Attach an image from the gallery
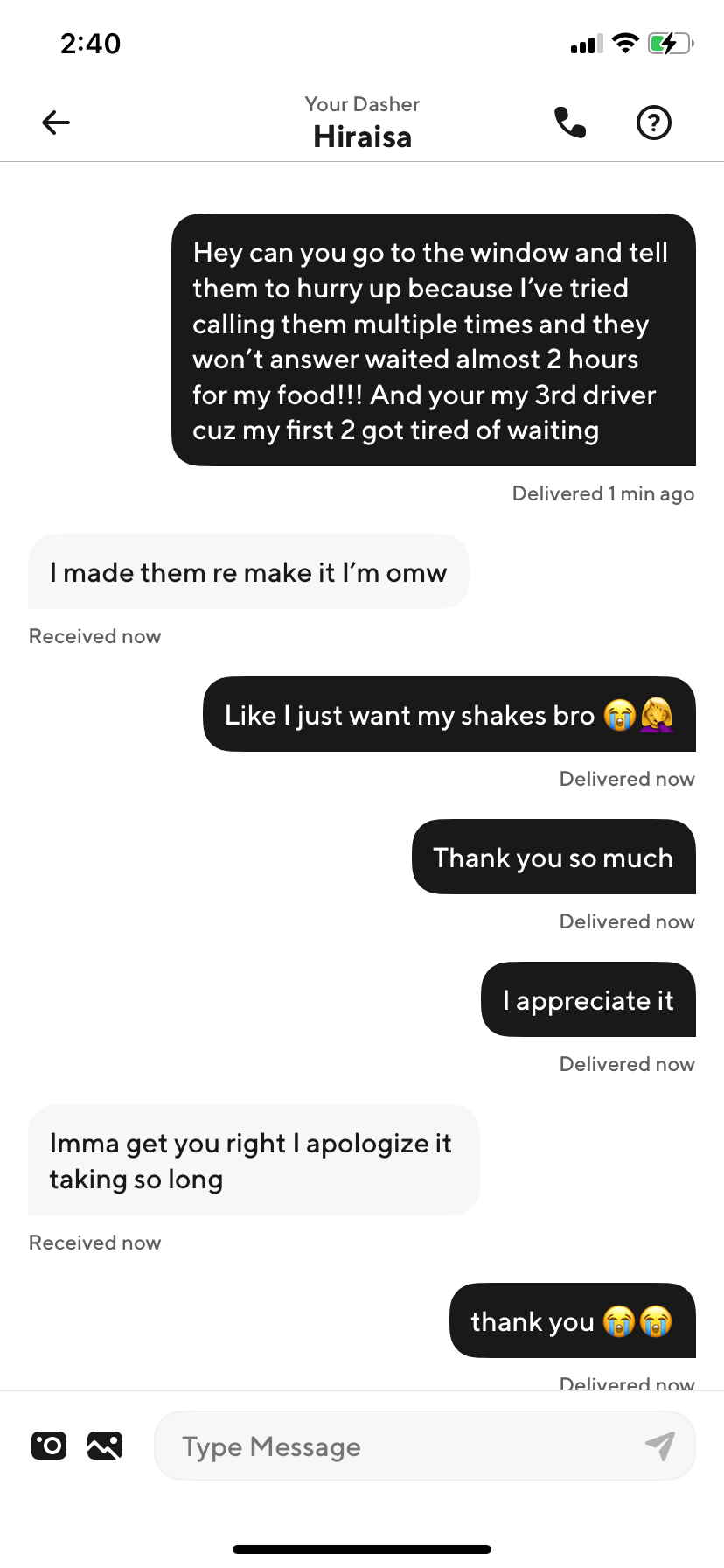This screenshot has height=1568, width=724. pos(105,1445)
